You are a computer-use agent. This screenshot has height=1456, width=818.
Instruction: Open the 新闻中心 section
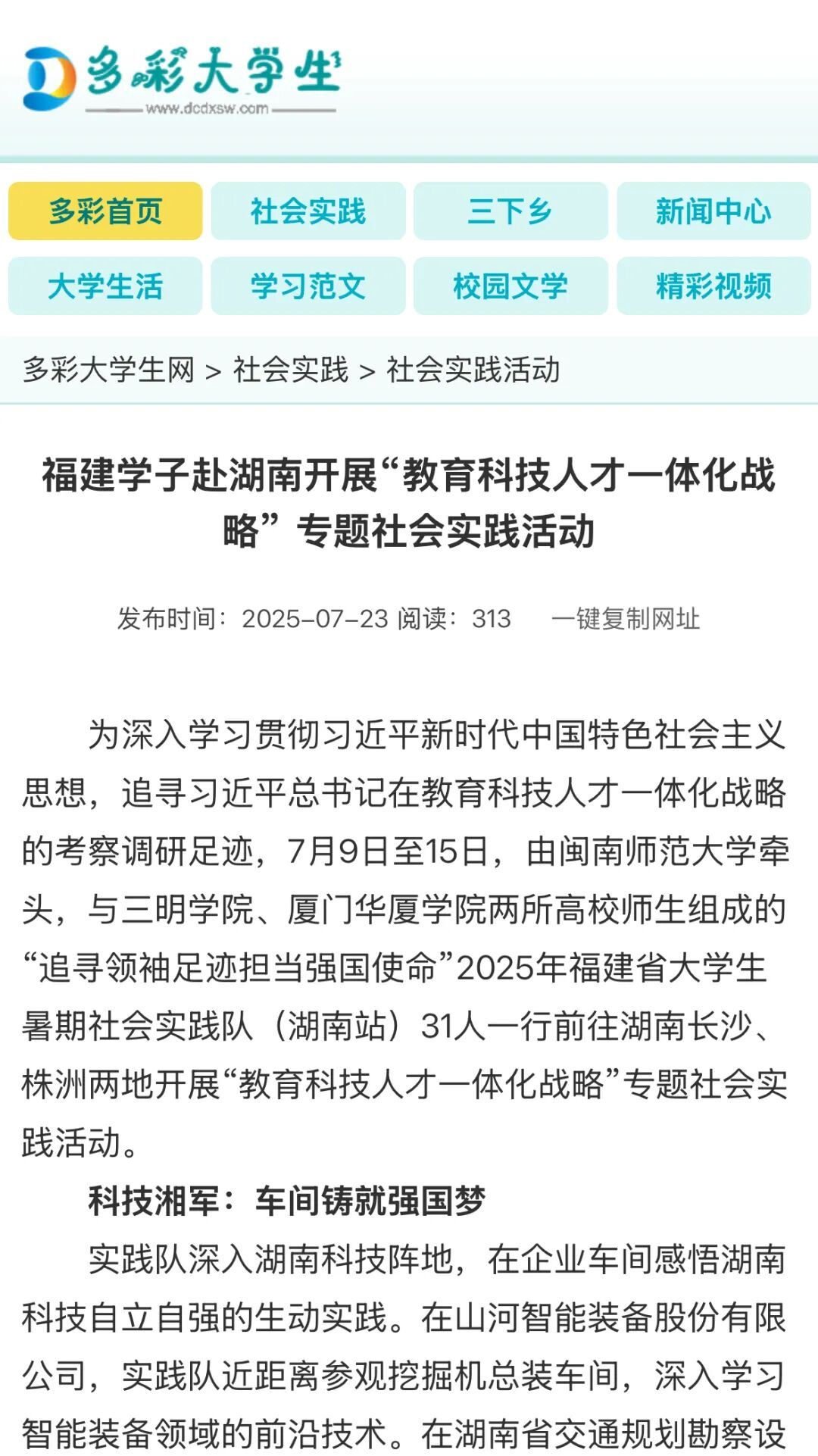tap(713, 211)
